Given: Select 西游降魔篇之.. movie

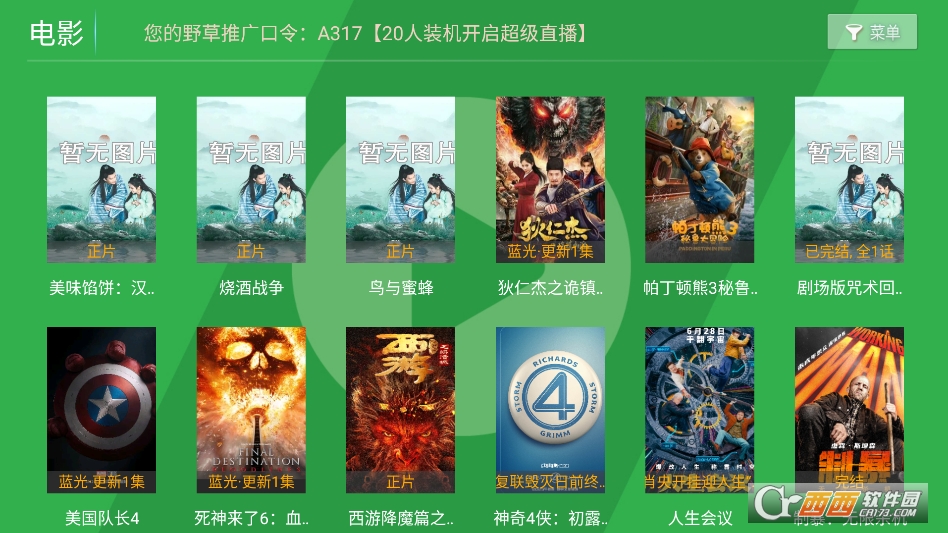Looking at the screenshot, I should coord(400,410).
